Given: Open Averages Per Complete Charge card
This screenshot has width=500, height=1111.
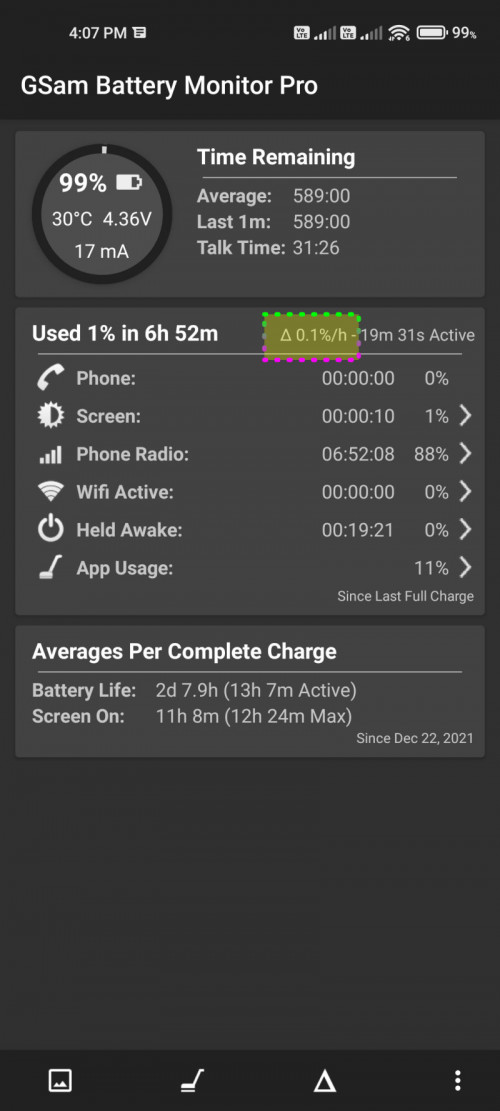Looking at the screenshot, I should [250, 692].
